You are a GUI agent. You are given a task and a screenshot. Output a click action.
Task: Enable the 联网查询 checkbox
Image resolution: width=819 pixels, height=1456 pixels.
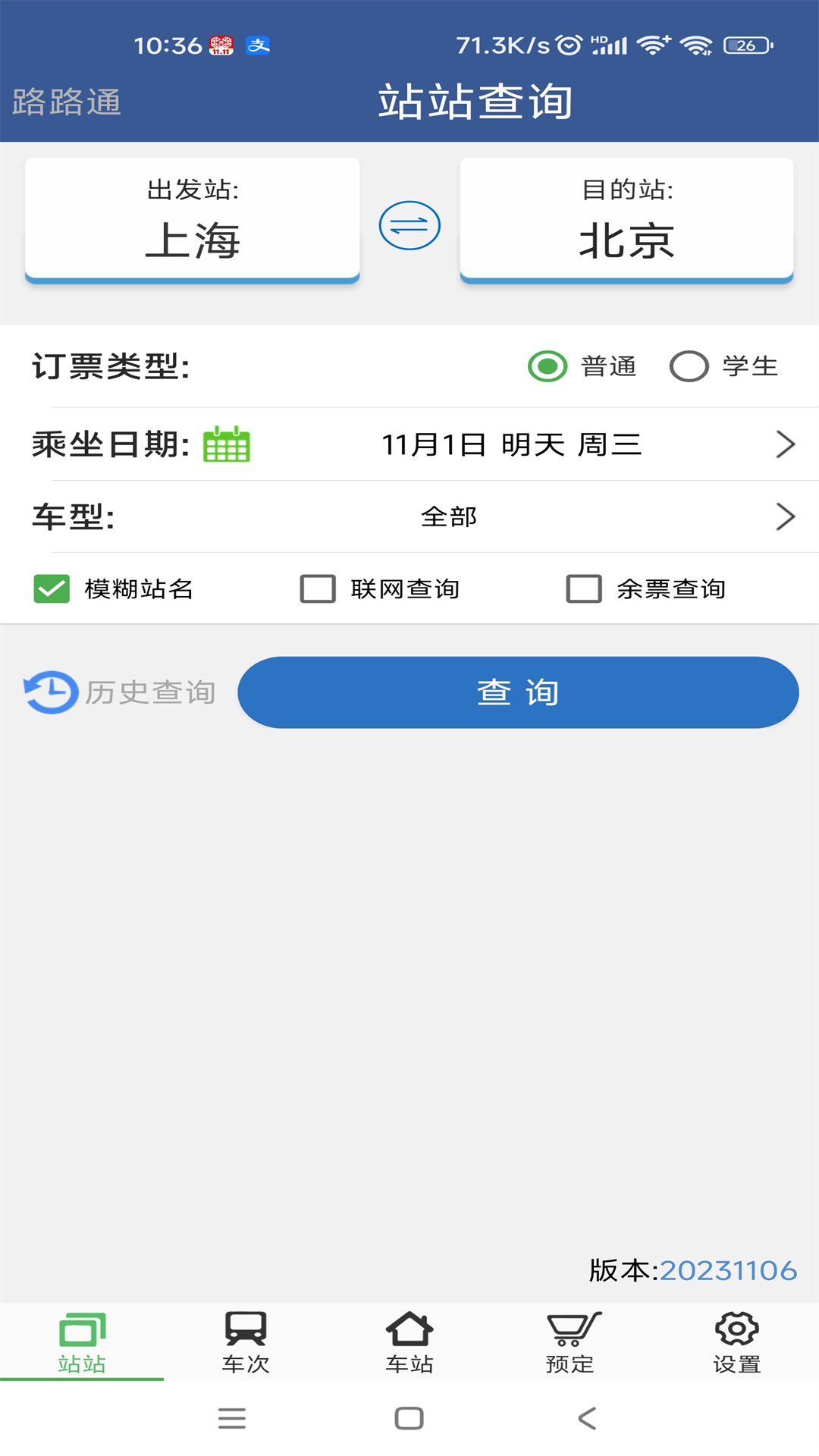[318, 588]
